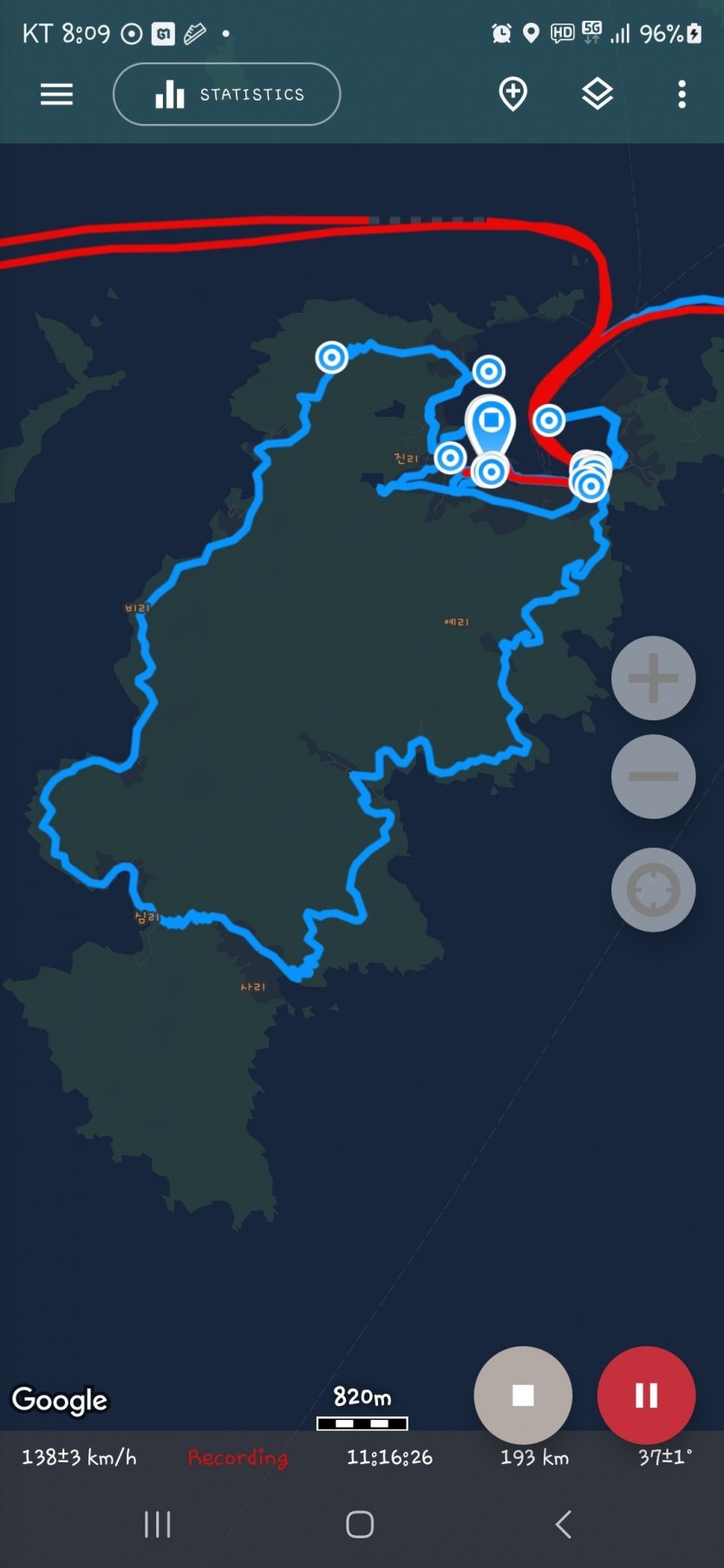Screen dimensions: 724x1568
Task: Stop the track recording
Action: coord(523,1396)
